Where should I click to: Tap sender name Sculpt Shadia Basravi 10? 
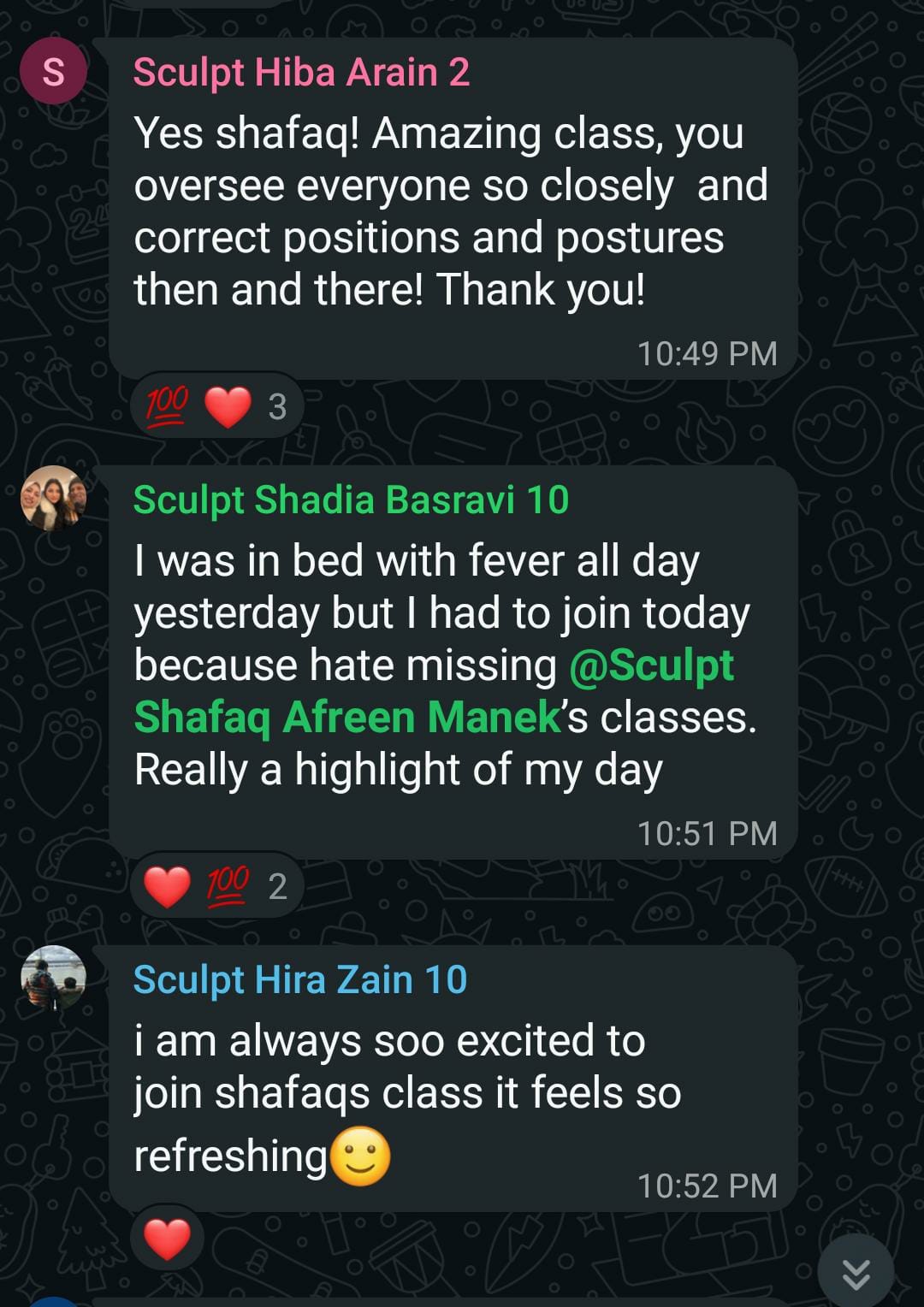351,500
